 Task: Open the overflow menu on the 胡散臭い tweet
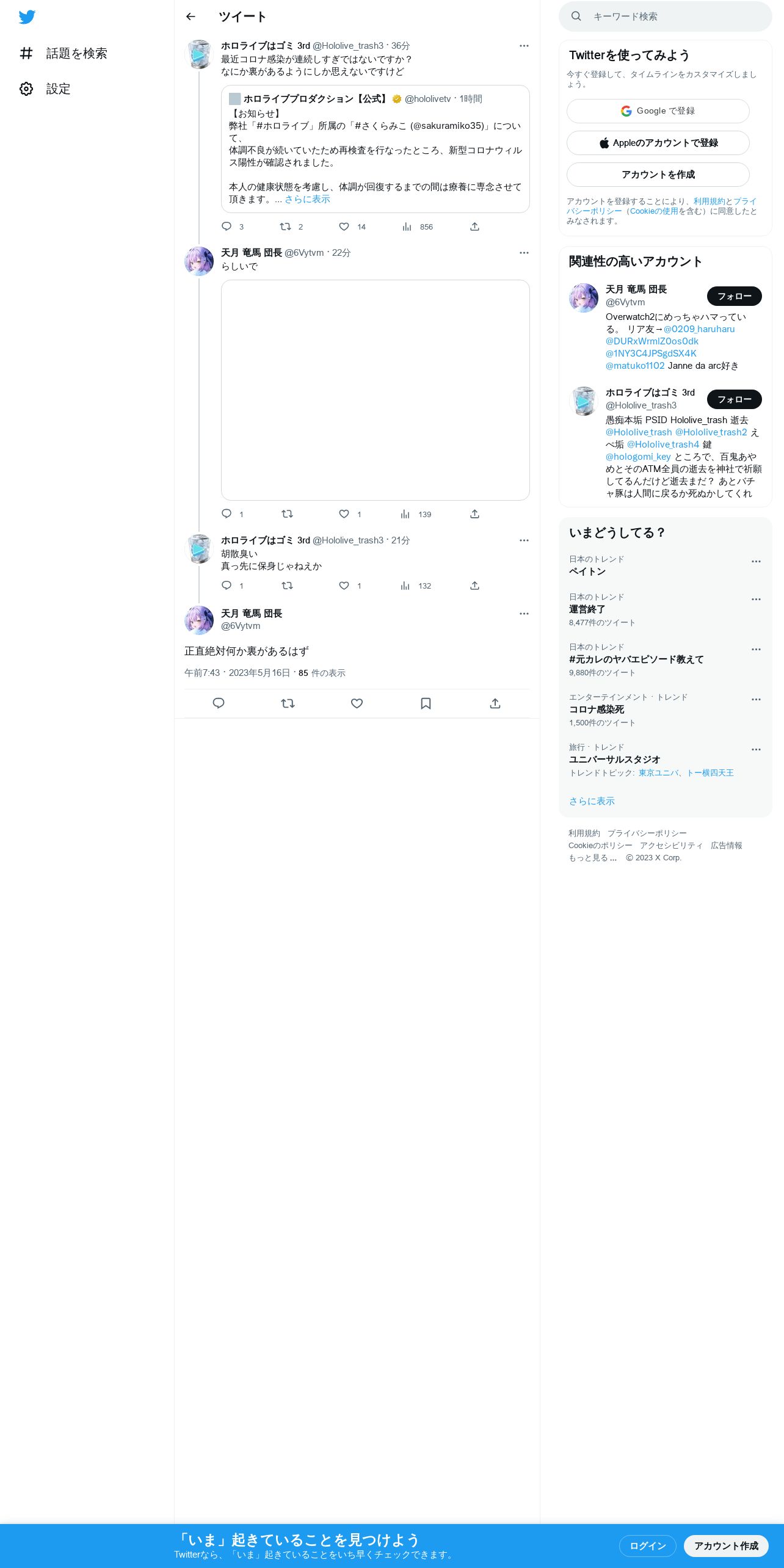524,540
